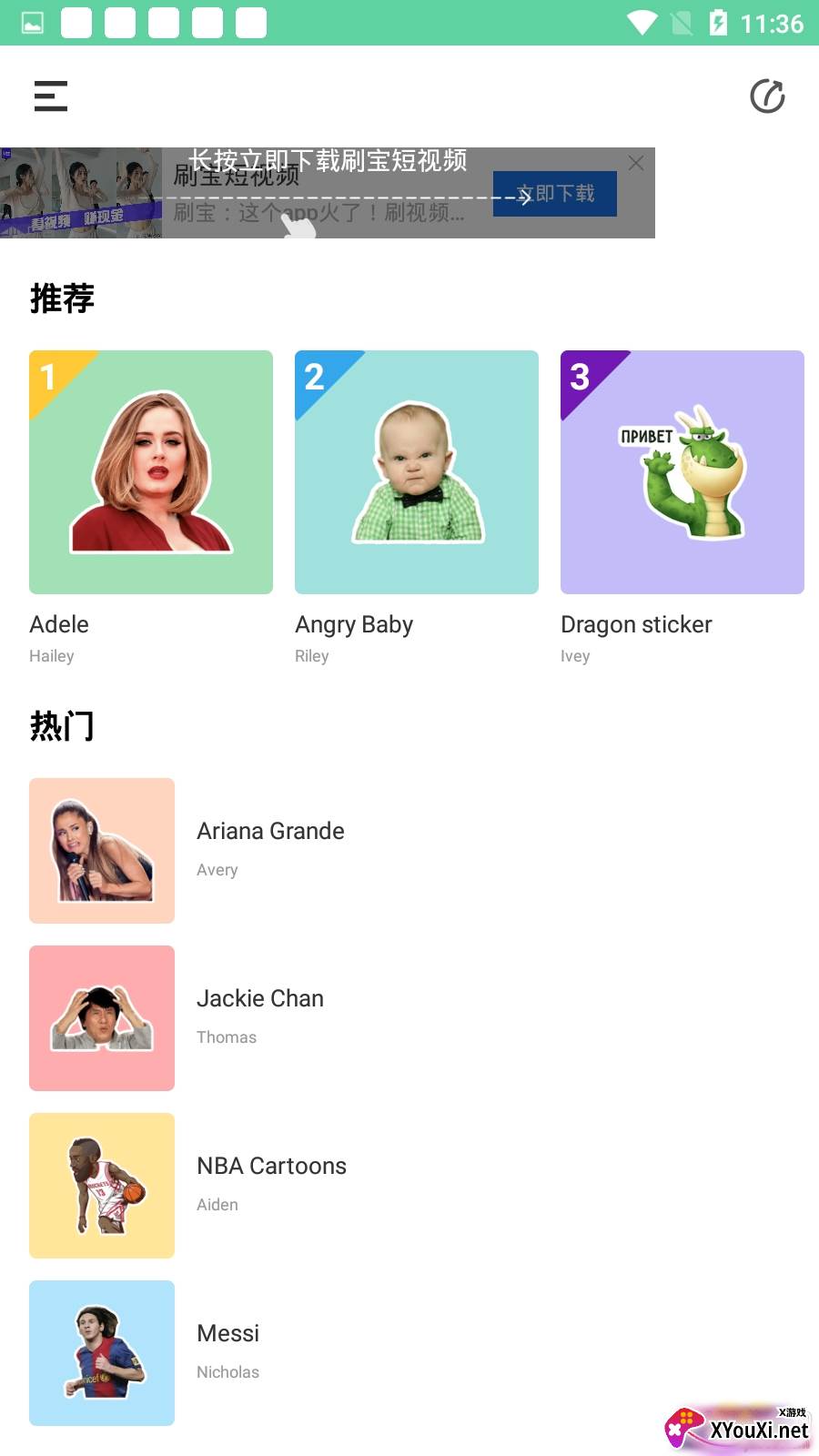Tap the 立即下载 button in the ad
This screenshot has width=819, height=1456.
click(x=555, y=194)
